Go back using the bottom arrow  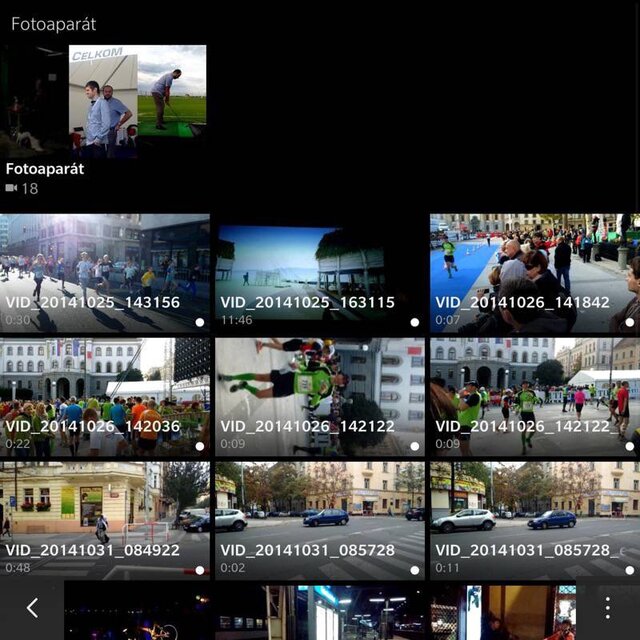(32, 607)
